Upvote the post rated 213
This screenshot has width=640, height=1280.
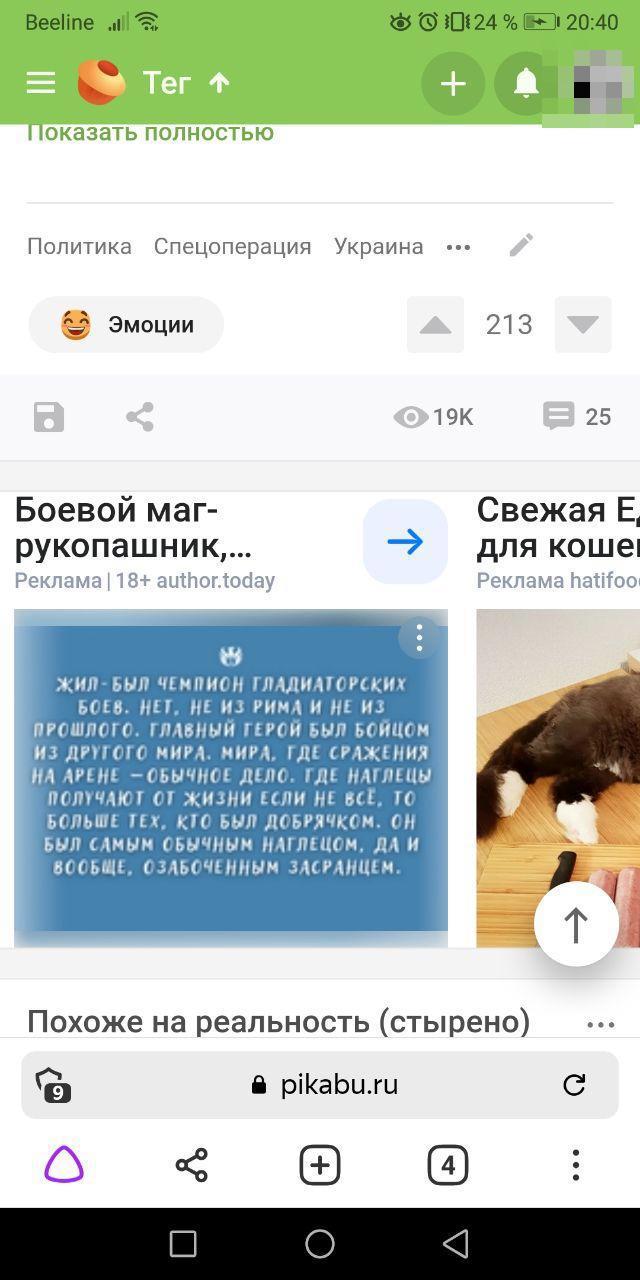pyautogui.click(x=435, y=325)
